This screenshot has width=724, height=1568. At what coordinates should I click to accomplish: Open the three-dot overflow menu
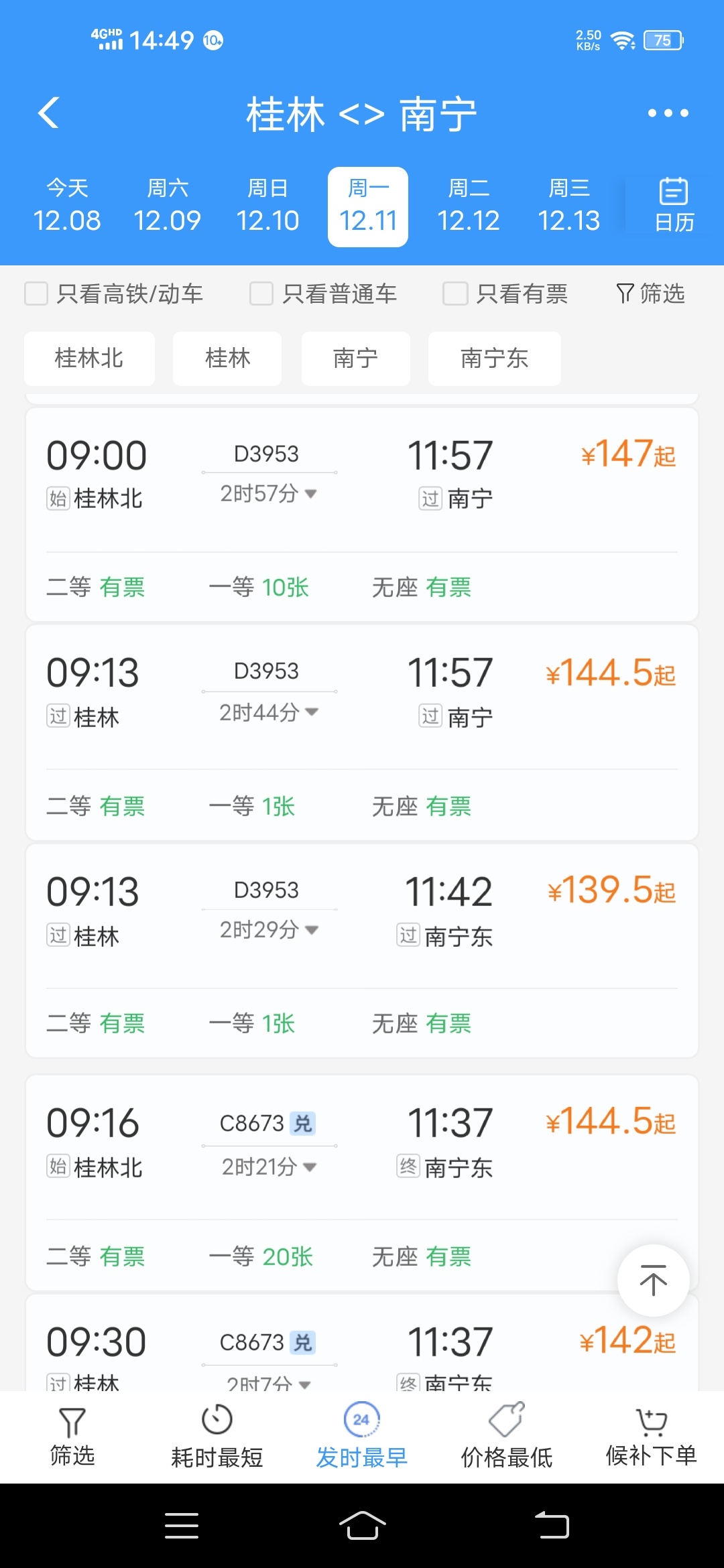[x=668, y=113]
